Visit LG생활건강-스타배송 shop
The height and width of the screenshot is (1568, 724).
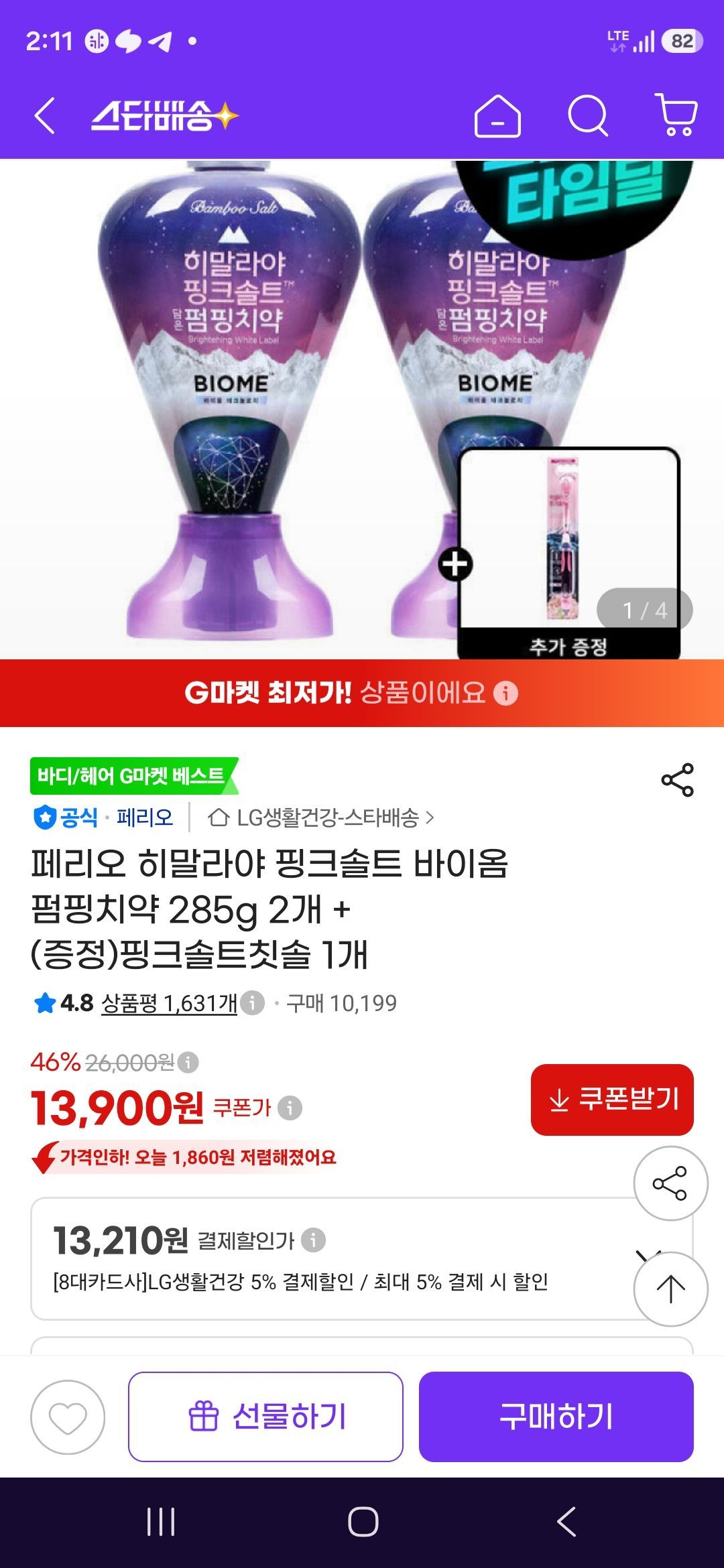click(x=320, y=818)
